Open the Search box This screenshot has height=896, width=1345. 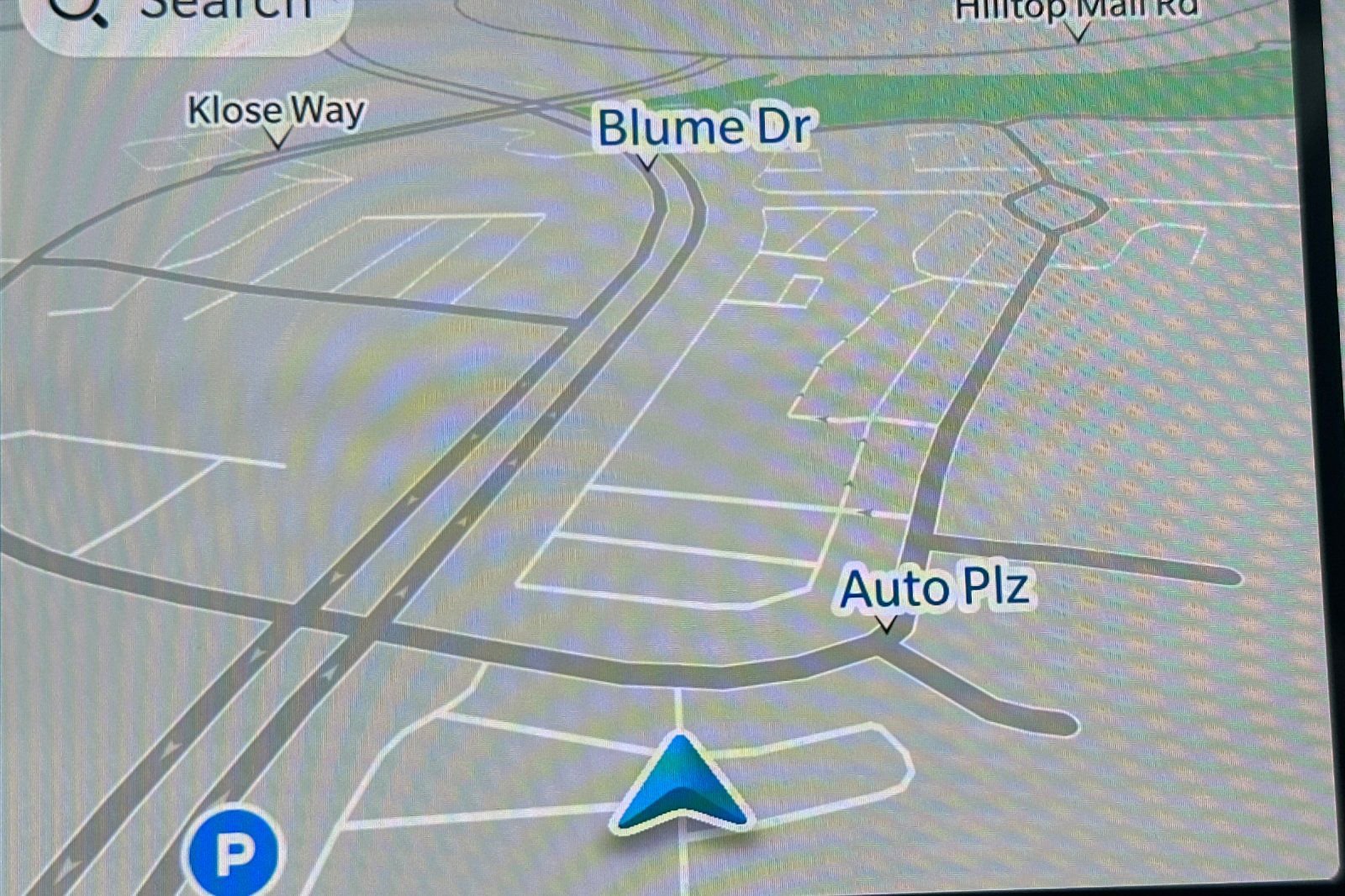tap(187, 17)
